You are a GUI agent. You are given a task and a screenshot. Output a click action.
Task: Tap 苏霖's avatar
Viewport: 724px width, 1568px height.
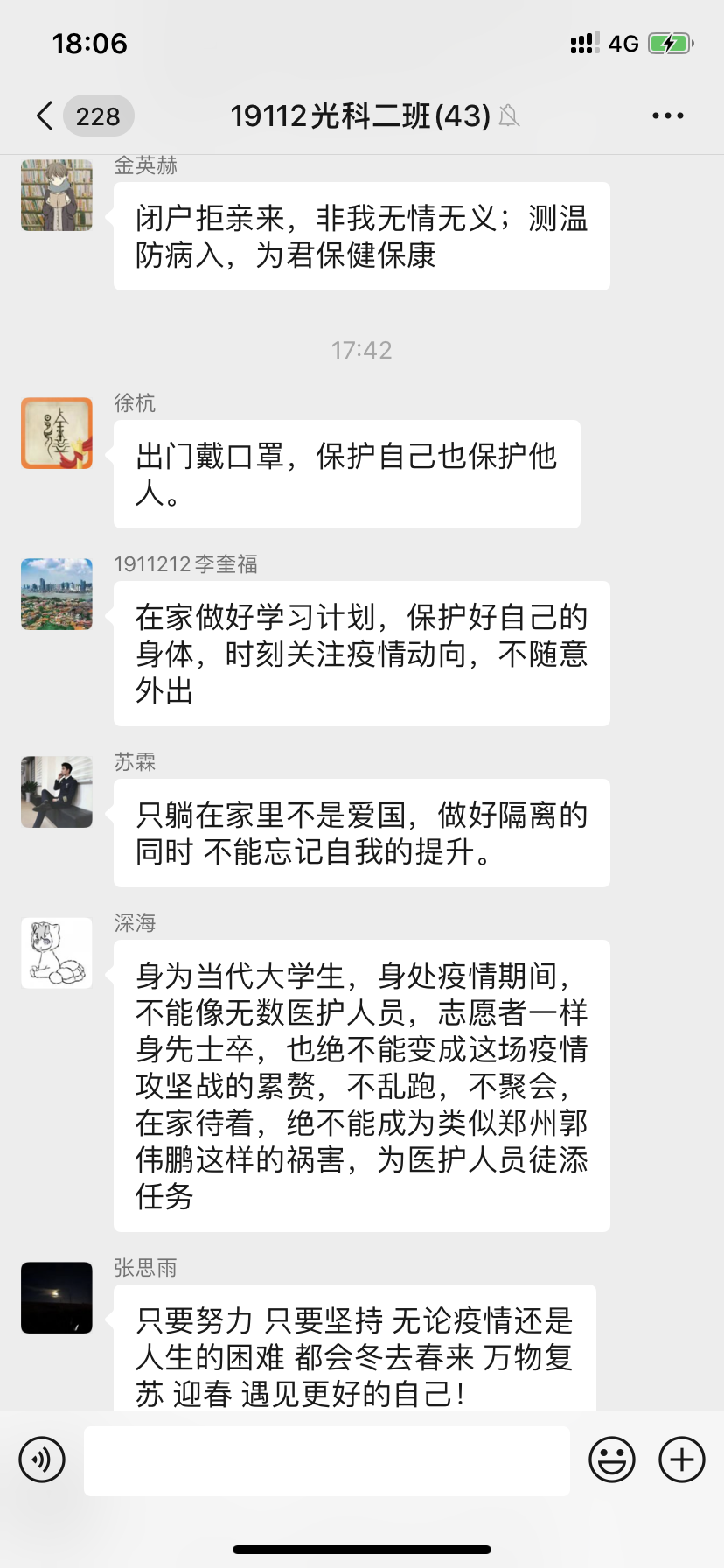click(x=57, y=792)
